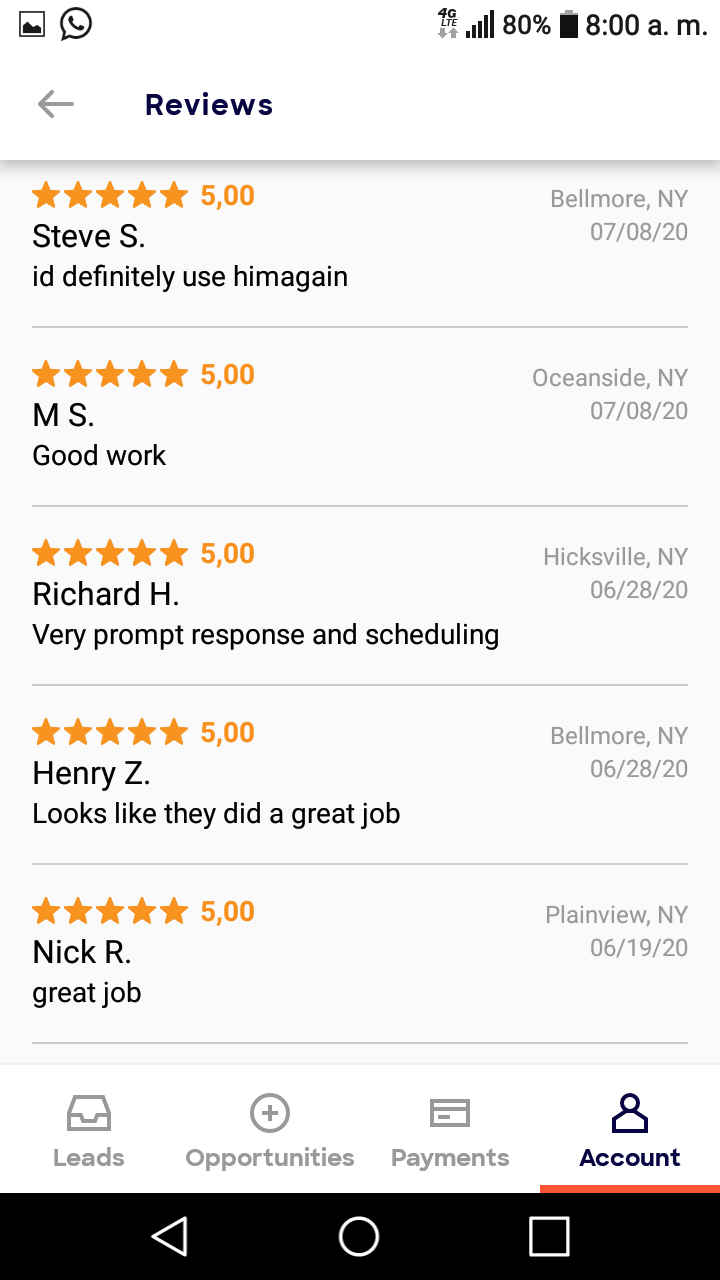Image resolution: width=720 pixels, height=1280 pixels.
Task: Go back from the Reviews screen
Action: 55,104
